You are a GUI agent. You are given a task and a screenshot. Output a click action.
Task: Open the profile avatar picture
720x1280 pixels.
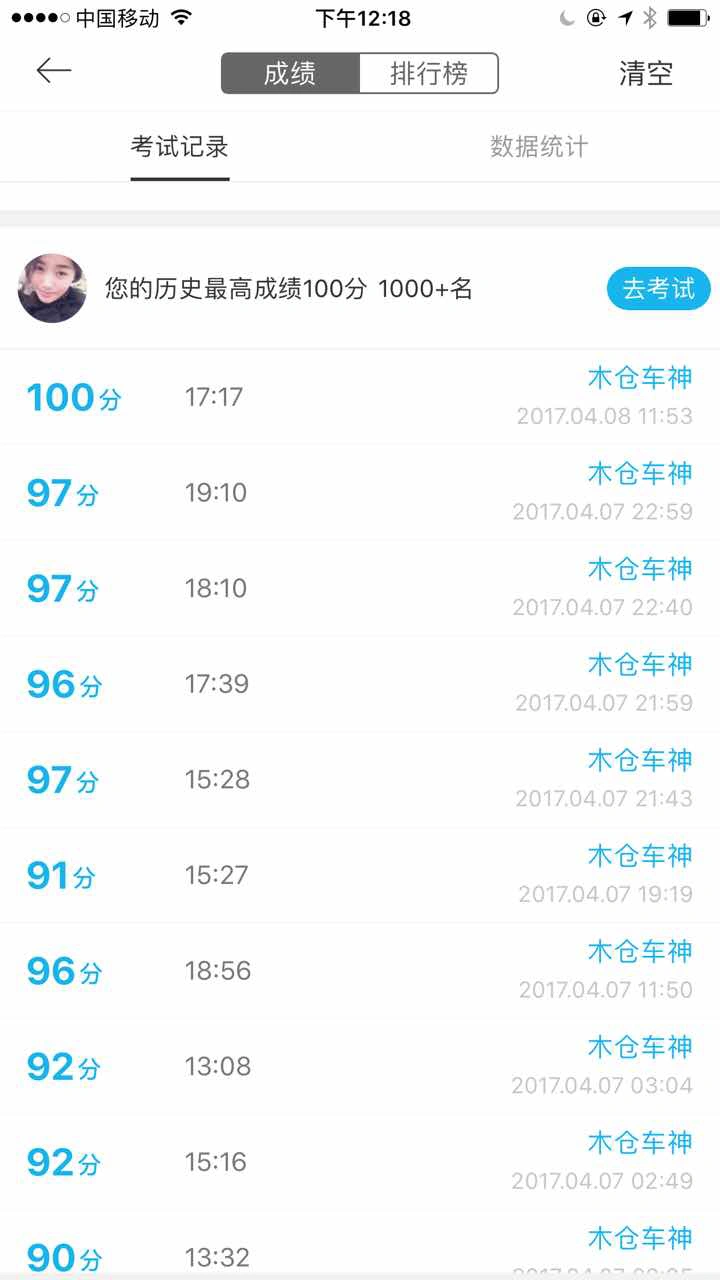coord(52,288)
